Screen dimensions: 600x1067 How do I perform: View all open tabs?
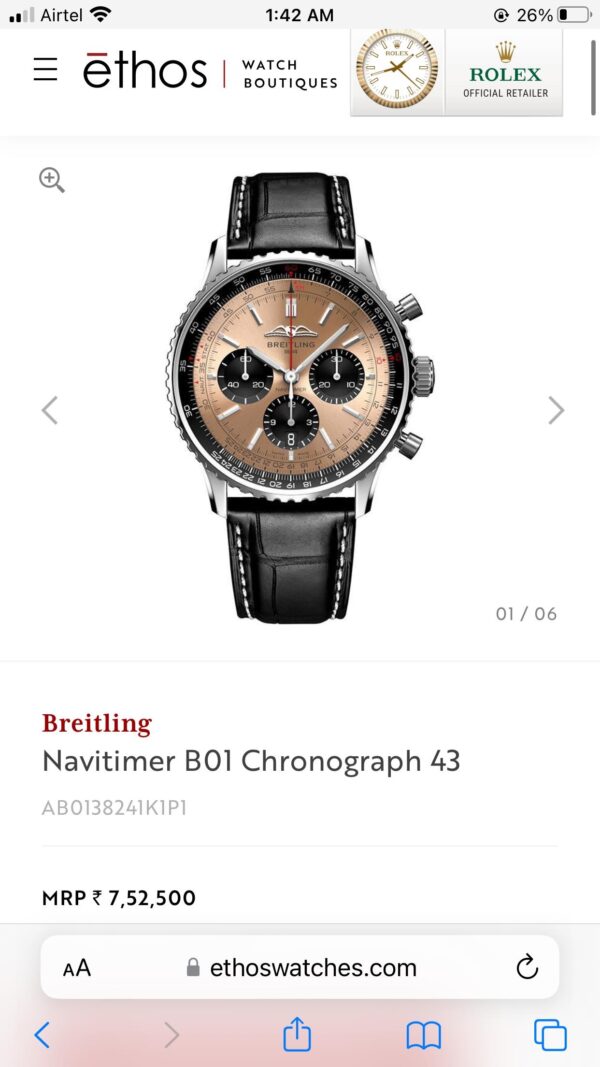(550, 1035)
